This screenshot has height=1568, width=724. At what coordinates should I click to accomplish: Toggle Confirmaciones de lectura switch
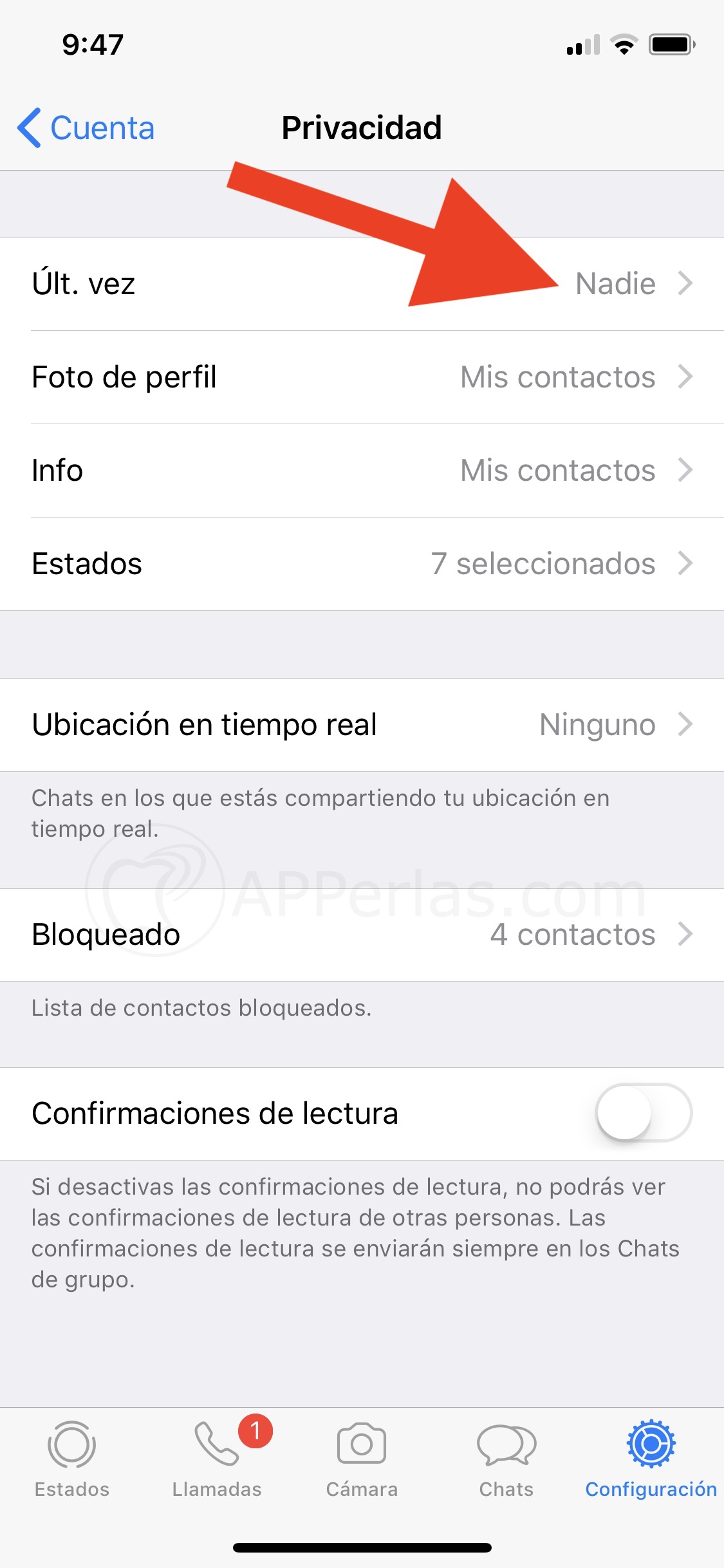click(x=643, y=1113)
